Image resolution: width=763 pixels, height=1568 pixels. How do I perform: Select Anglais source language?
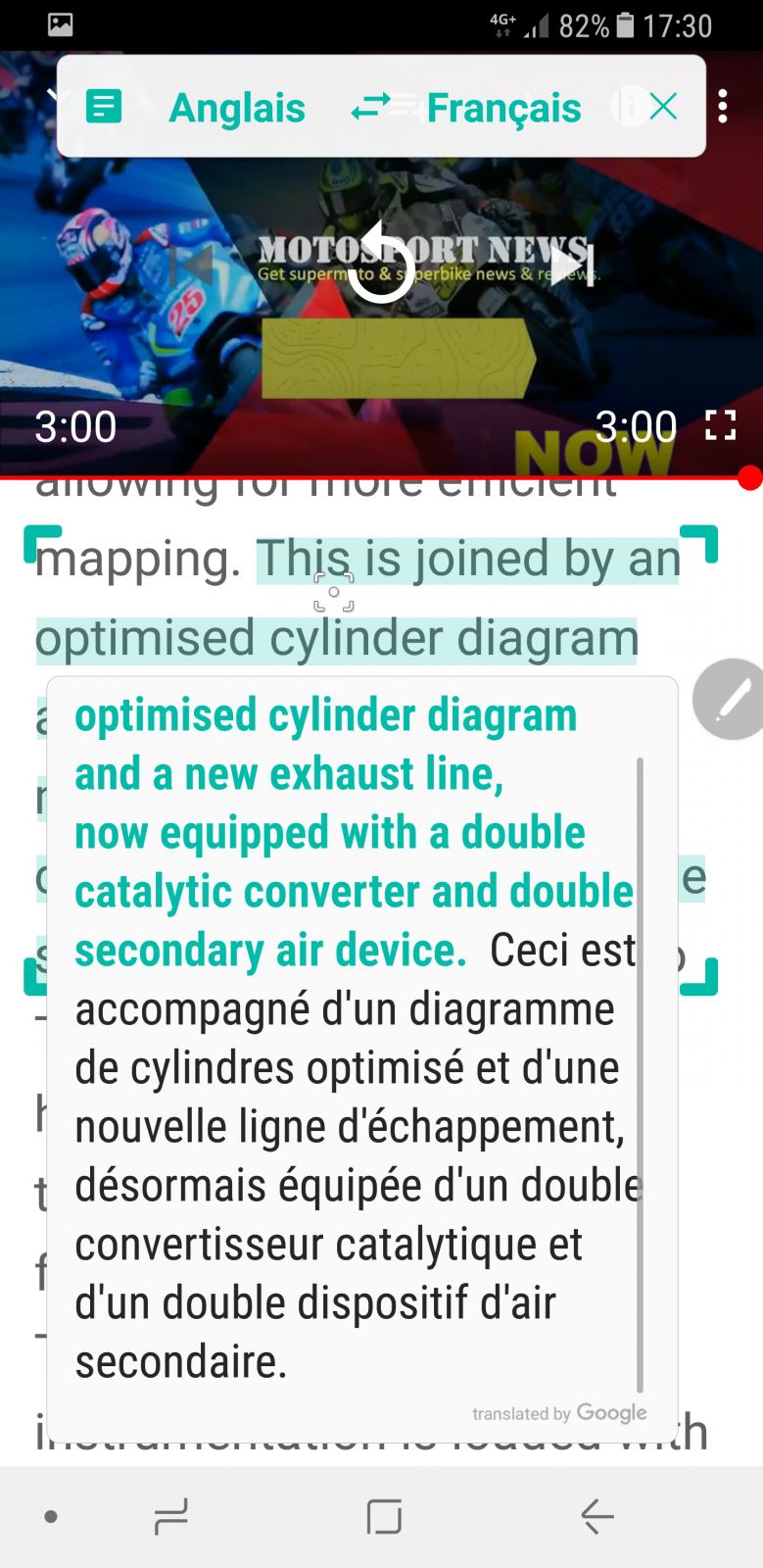coord(237,108)
